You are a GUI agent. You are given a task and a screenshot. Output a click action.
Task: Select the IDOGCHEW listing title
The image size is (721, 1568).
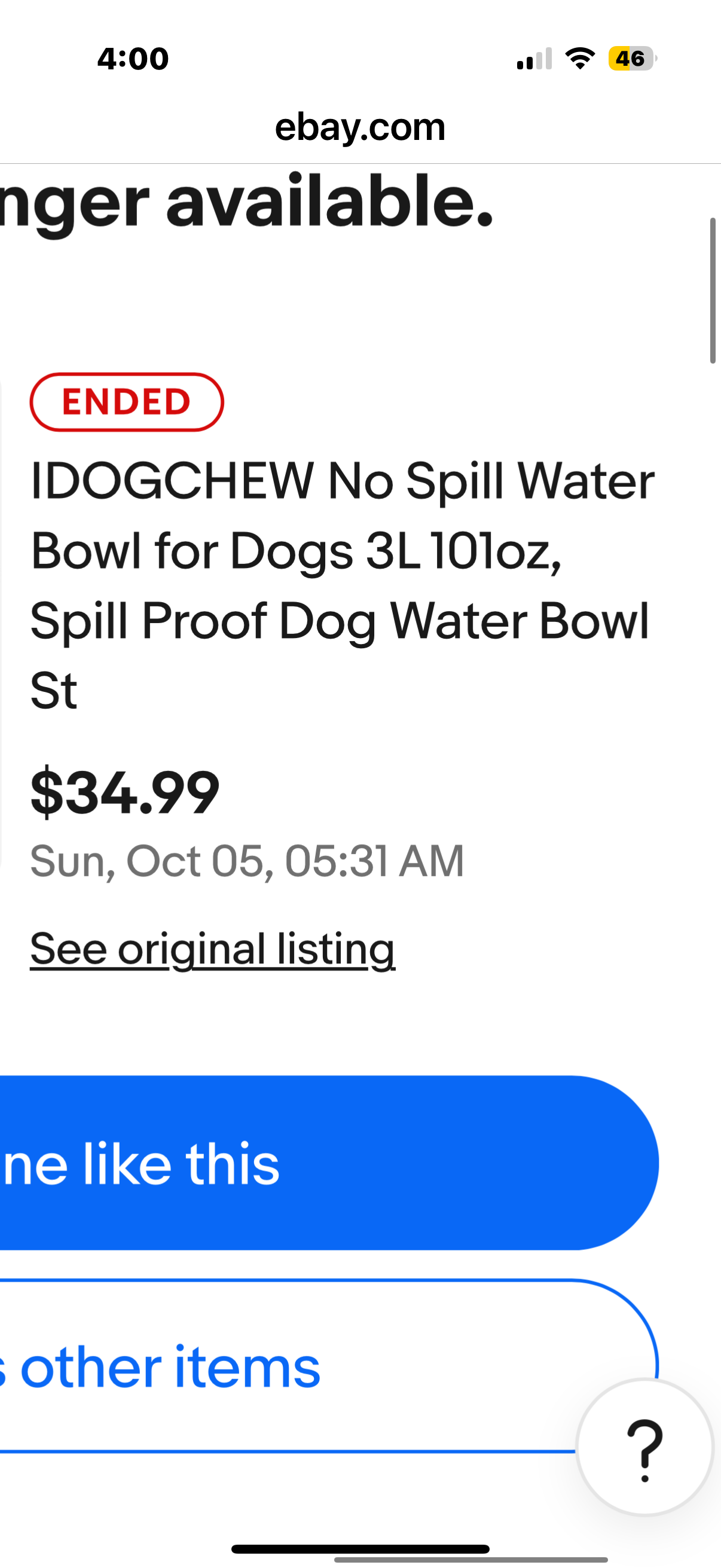341,584
